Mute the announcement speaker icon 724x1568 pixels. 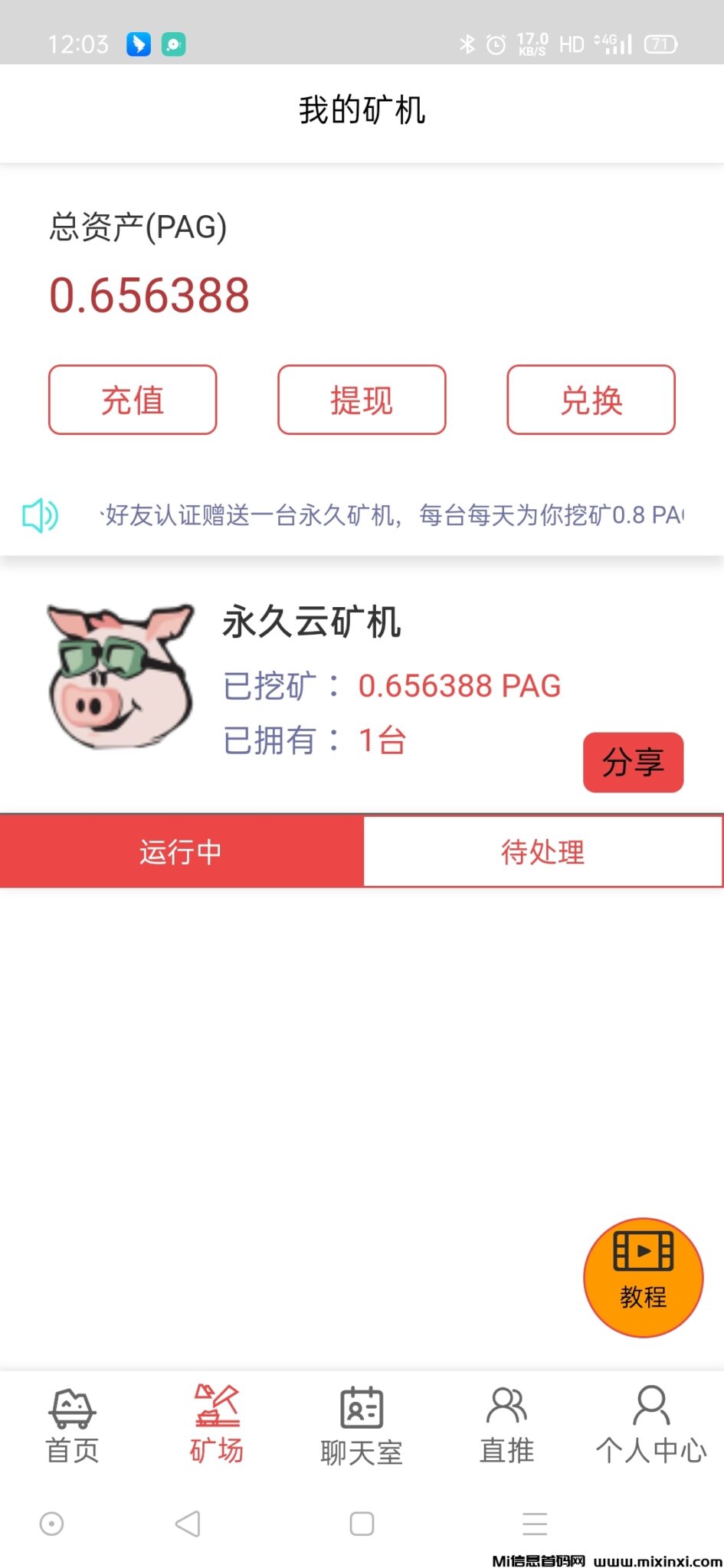click(41, 516)
